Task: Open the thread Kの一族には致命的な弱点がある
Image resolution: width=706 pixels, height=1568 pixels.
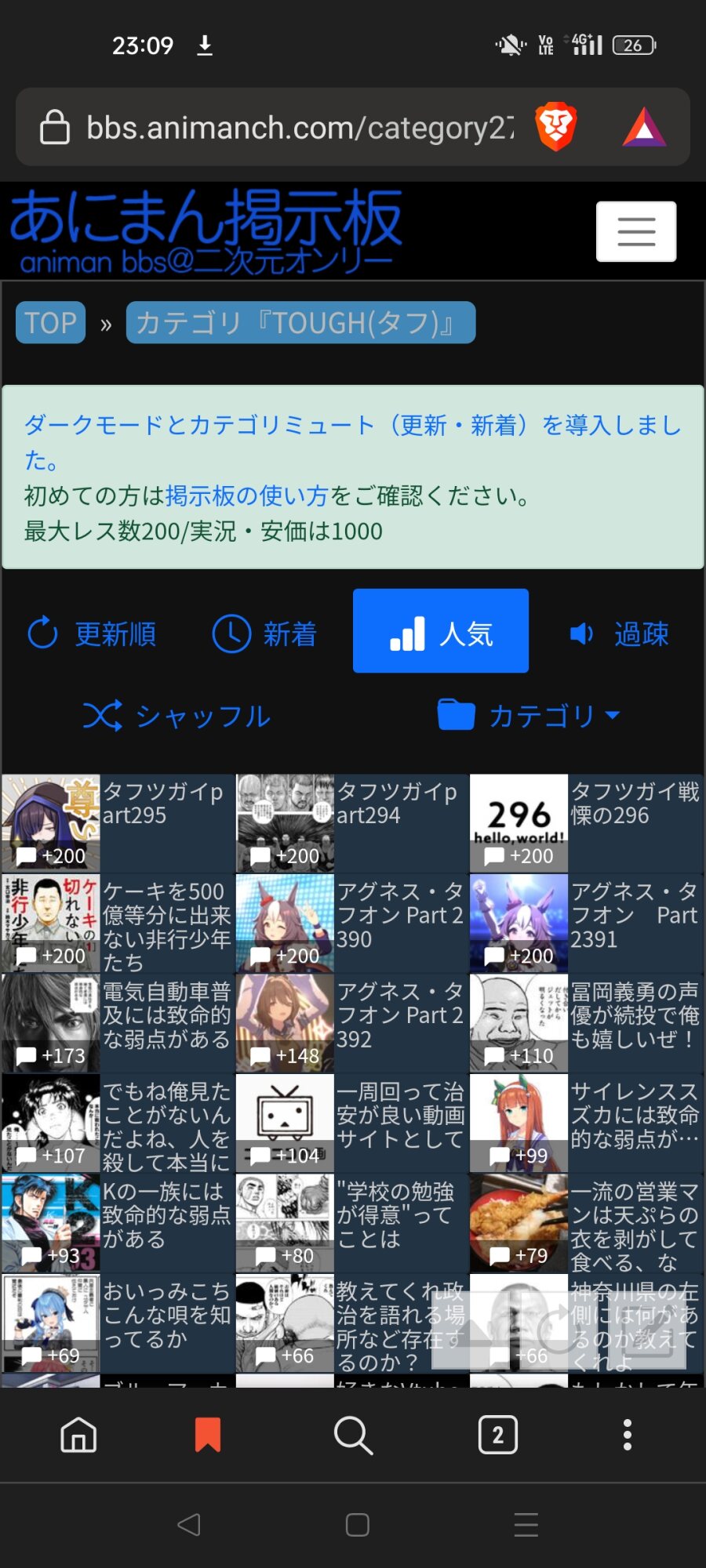Action: coord(118,1222)
